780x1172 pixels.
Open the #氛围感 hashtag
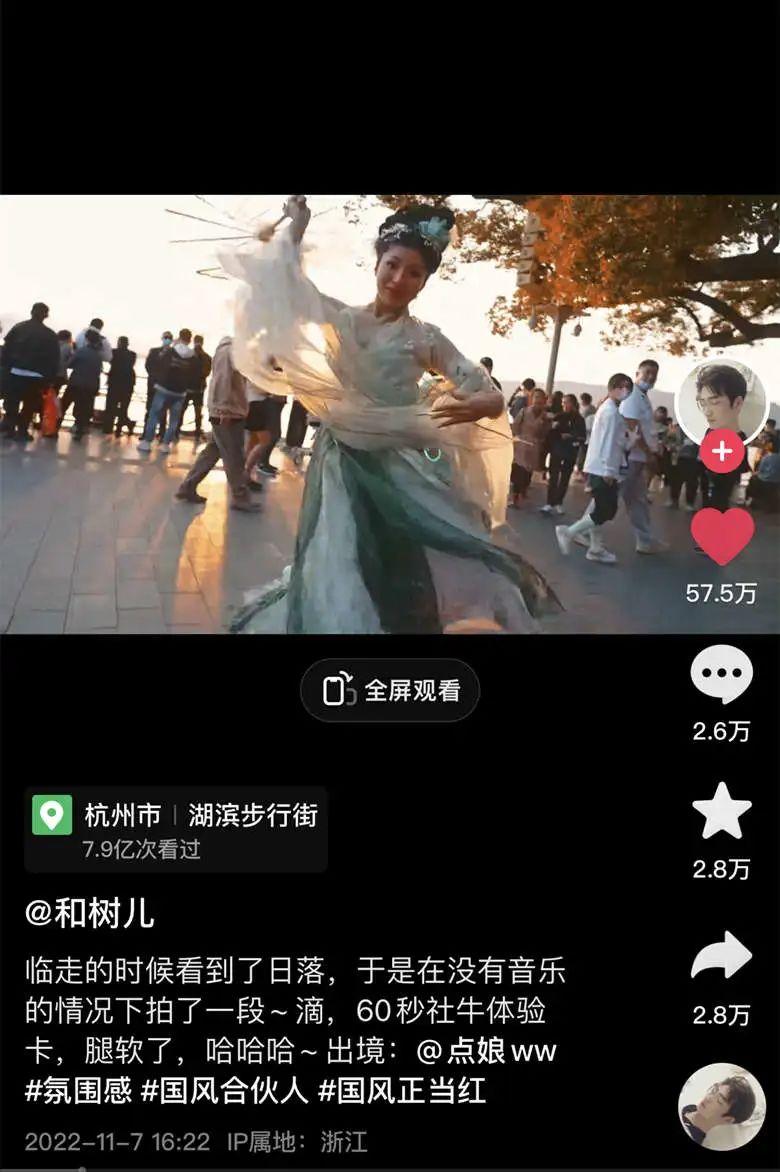pos(78,1090)
